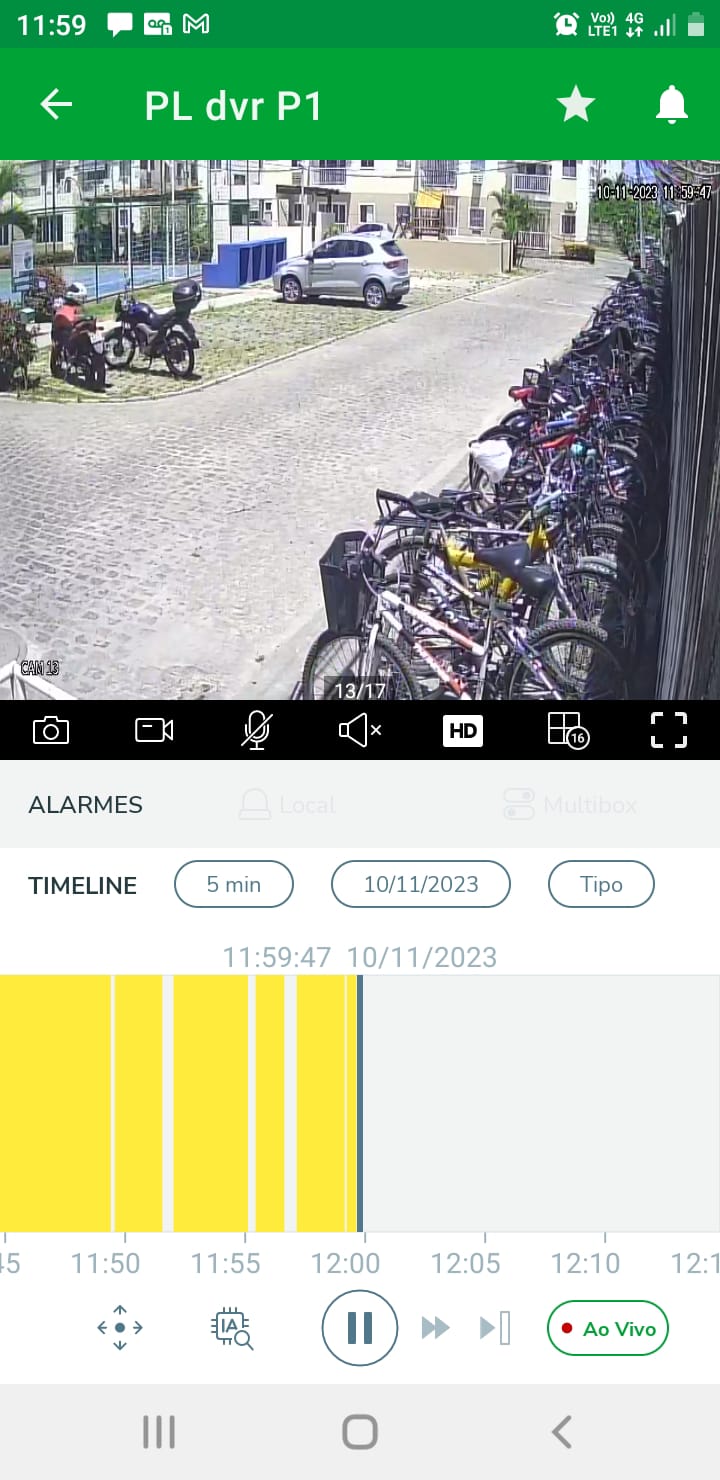The height and width of the screenshot is (1480, 720).
Task: Toggle the muted microphone
Action: click(256, 730)
